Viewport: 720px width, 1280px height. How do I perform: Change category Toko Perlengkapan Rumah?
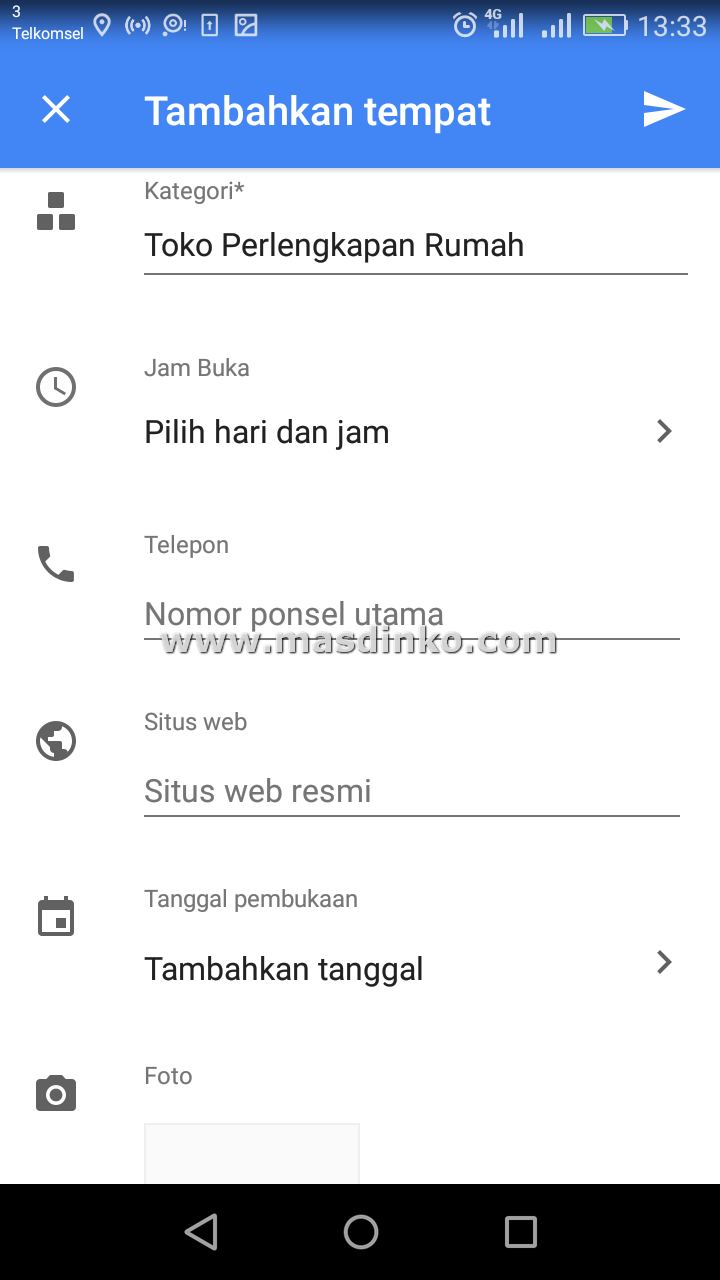pos(414,246)
